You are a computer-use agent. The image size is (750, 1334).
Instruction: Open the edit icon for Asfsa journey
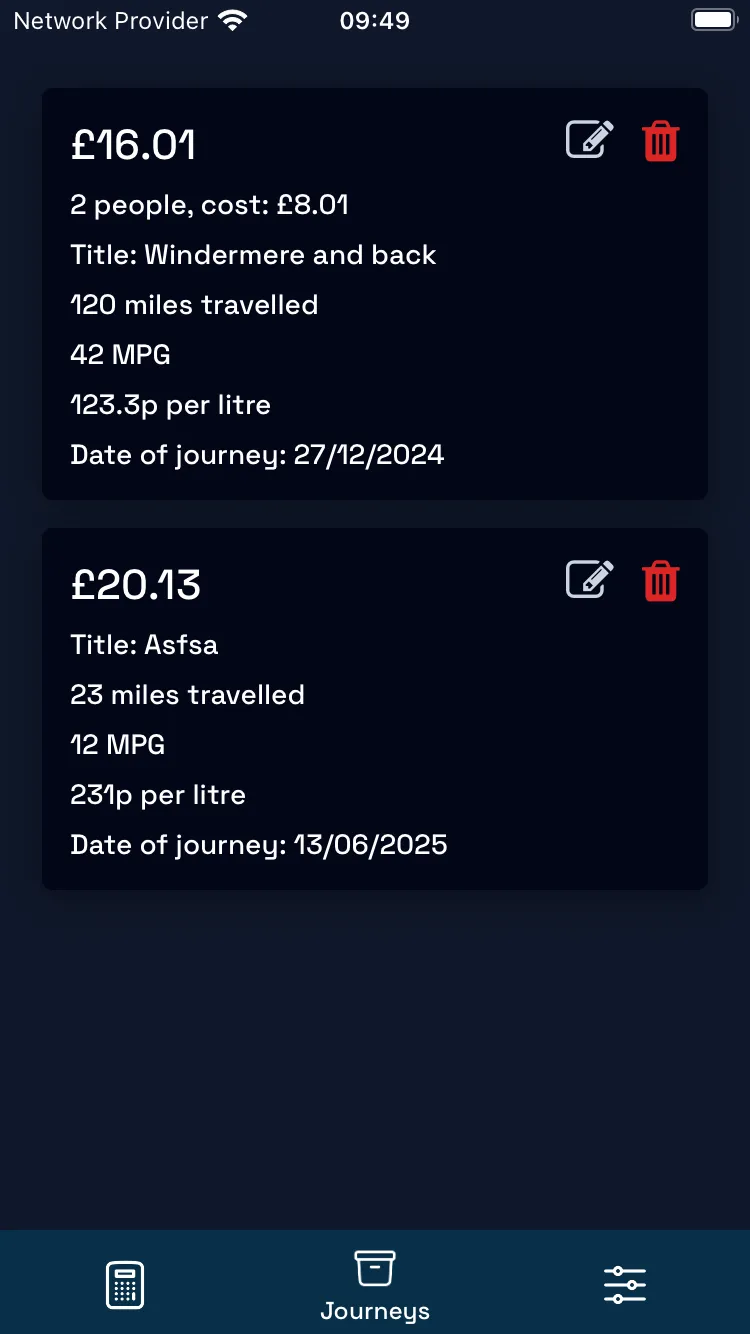coord(589,580)
